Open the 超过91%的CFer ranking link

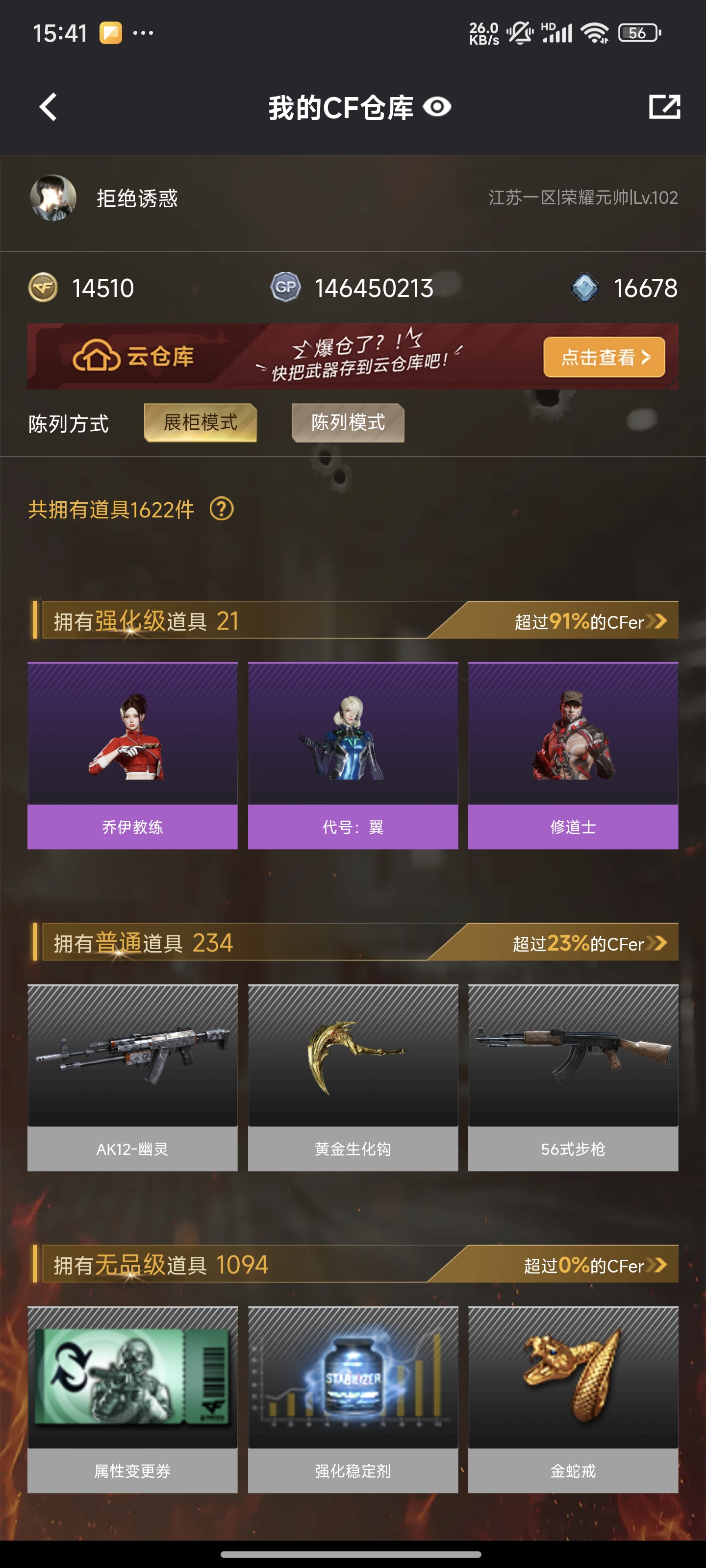(x=590, y=621)
